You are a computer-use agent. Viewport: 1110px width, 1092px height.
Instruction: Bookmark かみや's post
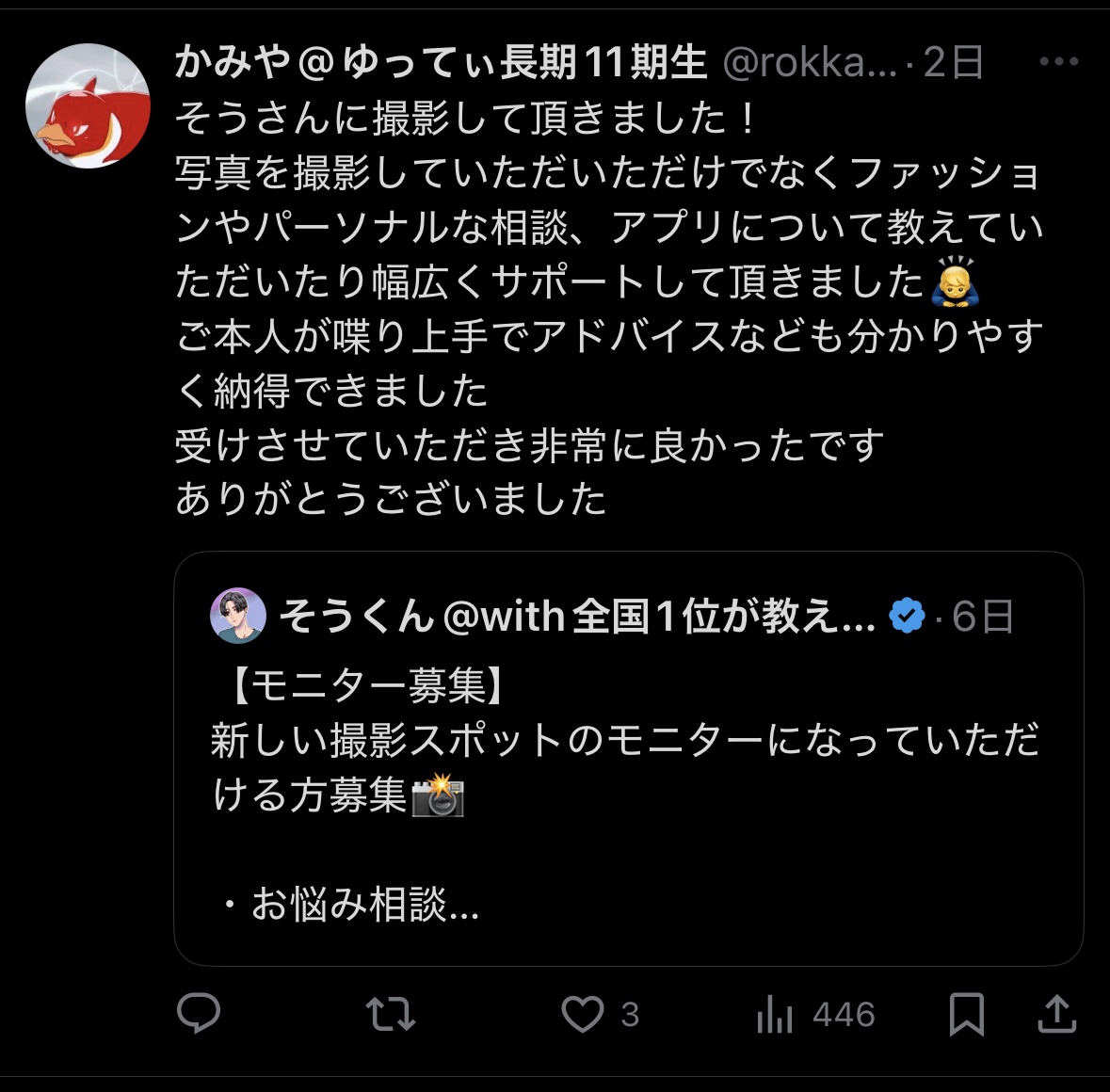click(x=966, y=1014)
